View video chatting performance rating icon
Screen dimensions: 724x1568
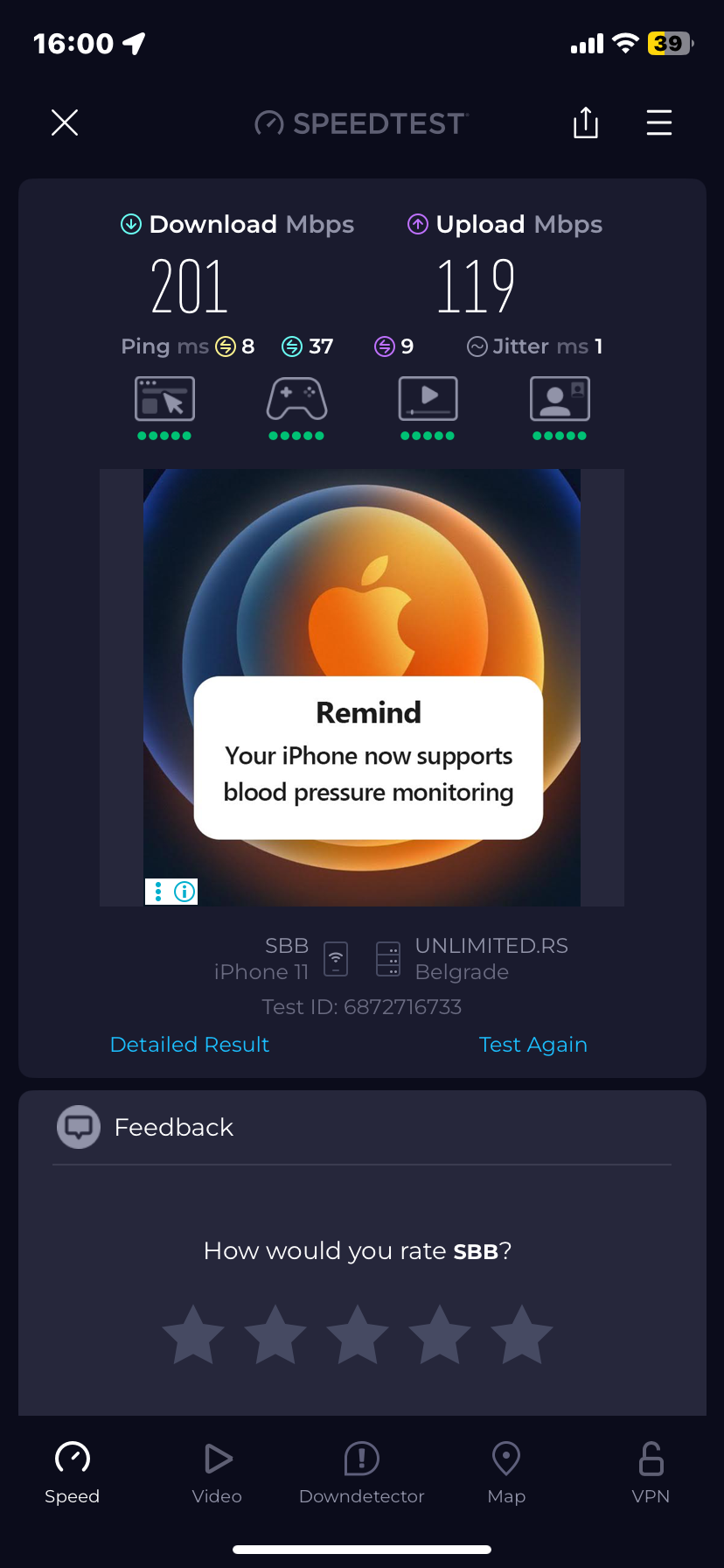[x=560, y=400]
